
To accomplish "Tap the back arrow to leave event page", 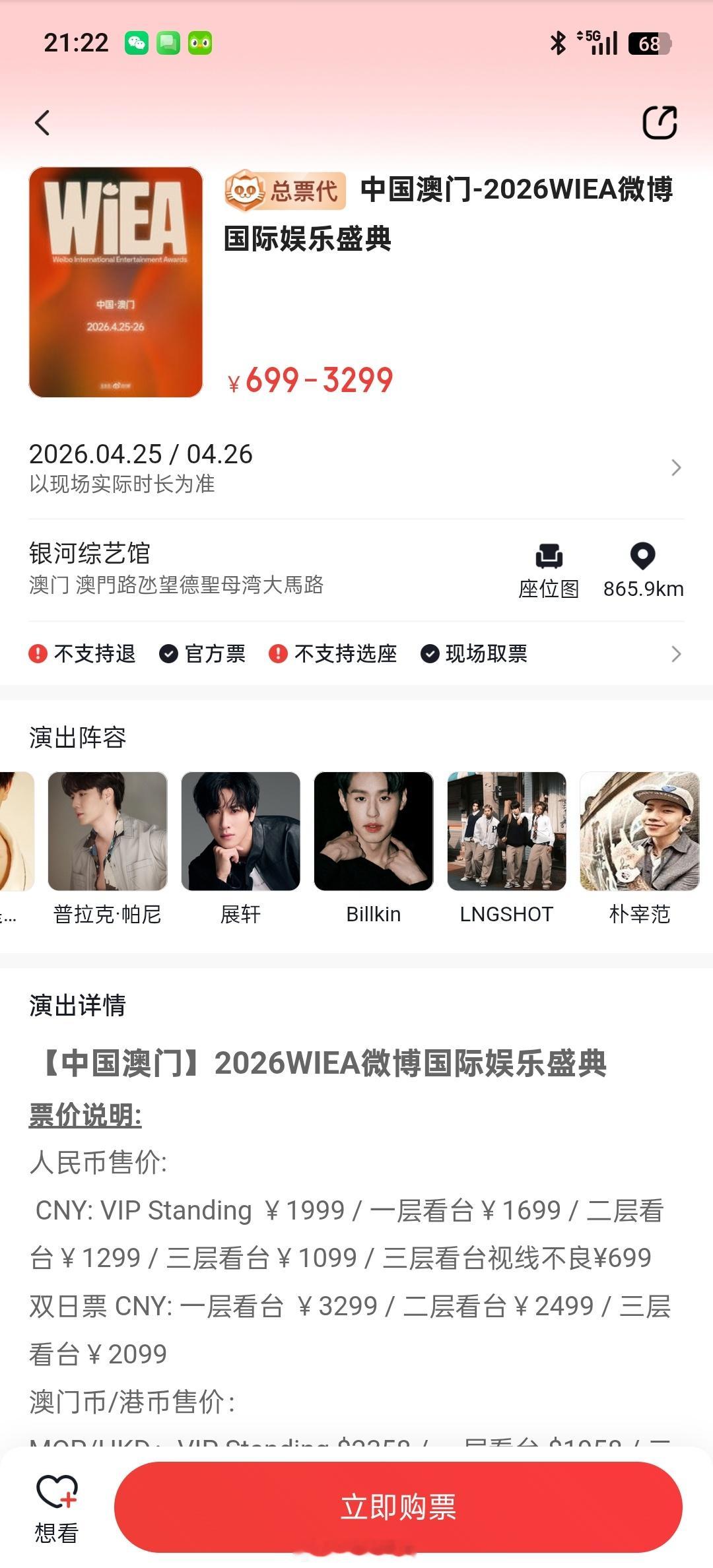I will pos(44,122).
